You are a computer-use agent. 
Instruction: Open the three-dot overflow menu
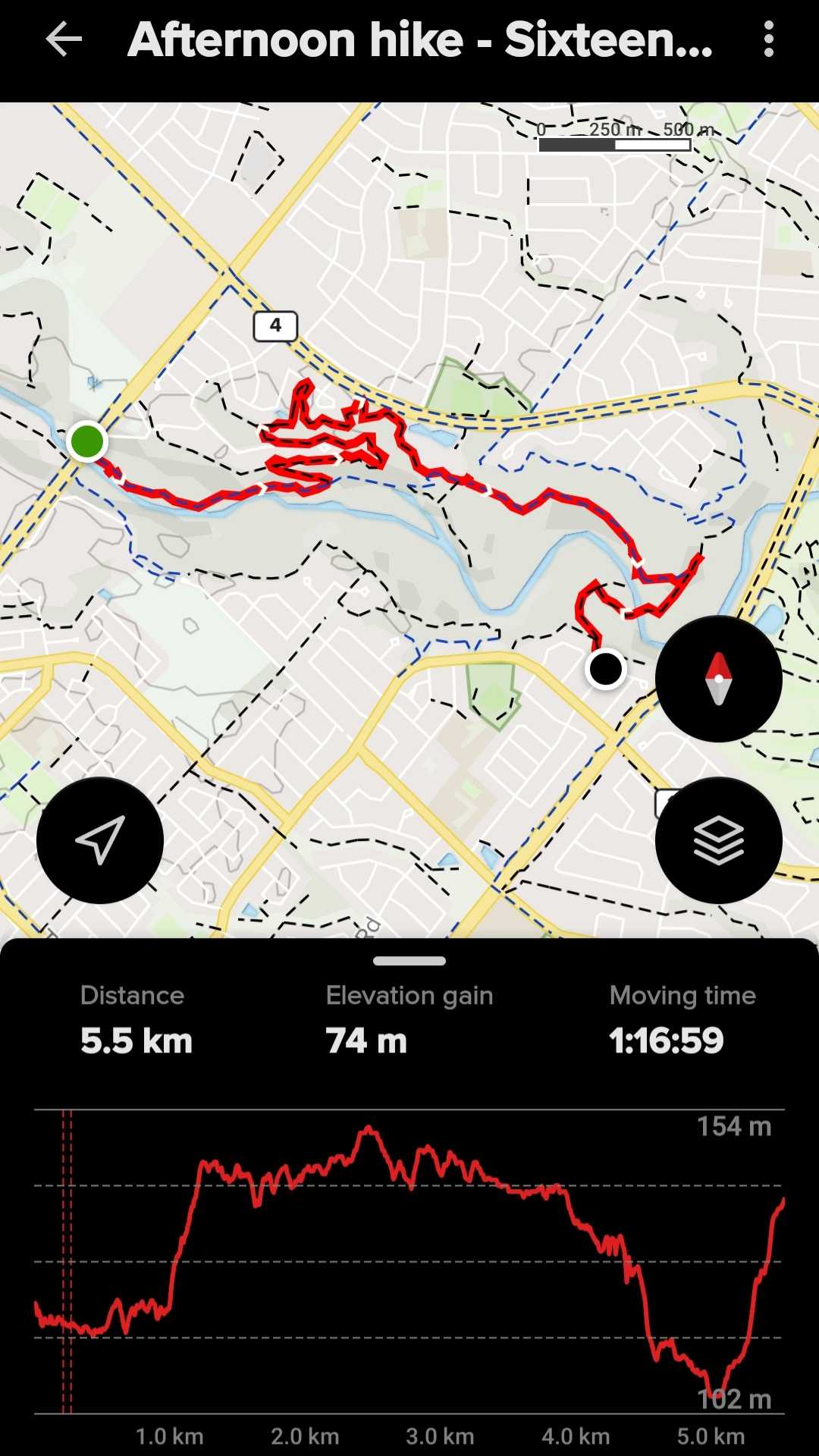pyautogui.click(x=769, y=39)
